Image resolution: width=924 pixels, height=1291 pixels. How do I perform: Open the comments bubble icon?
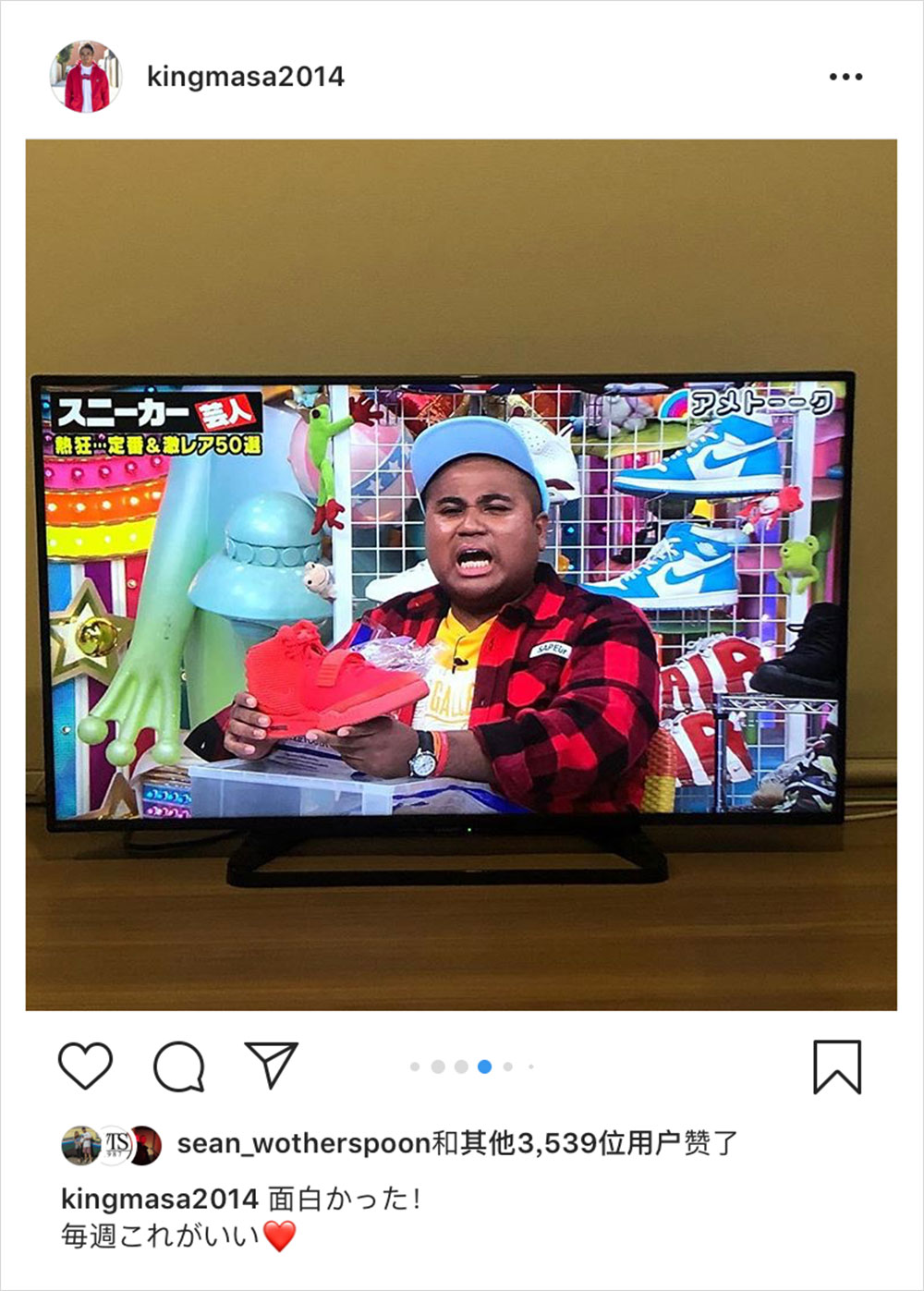coord(178,1066)
